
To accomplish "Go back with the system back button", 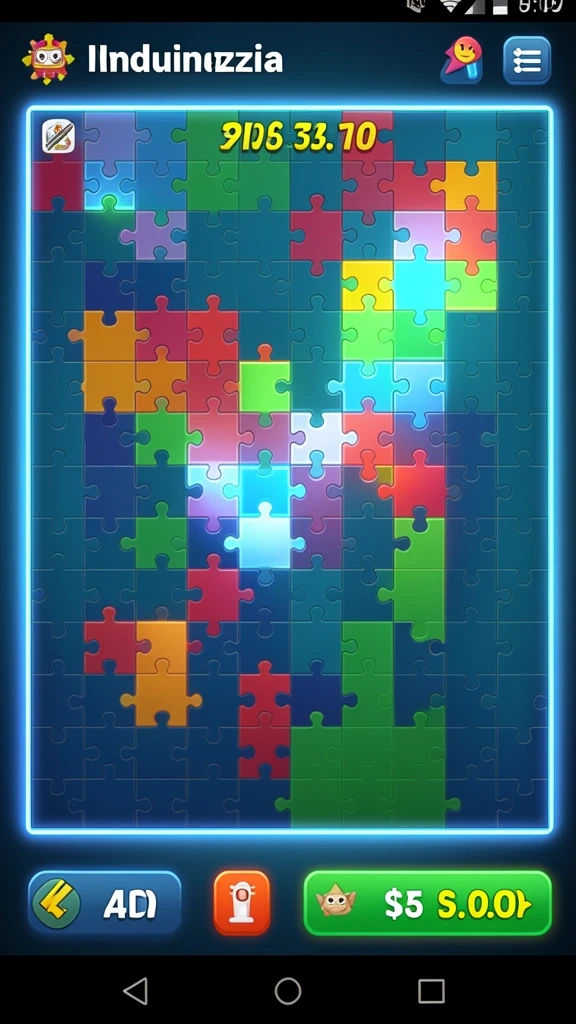I will pos(136,991).
